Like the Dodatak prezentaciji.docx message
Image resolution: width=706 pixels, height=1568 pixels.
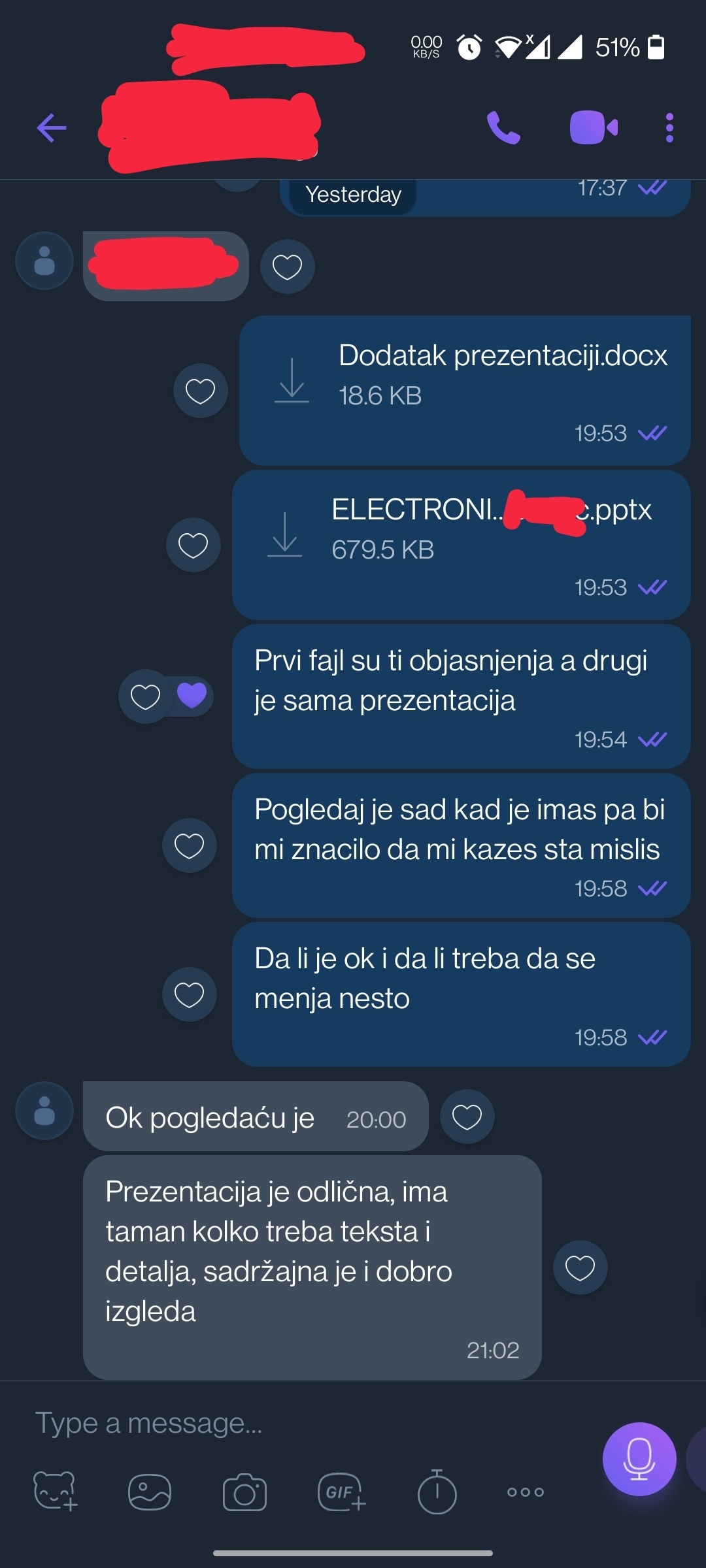point(200,391)
